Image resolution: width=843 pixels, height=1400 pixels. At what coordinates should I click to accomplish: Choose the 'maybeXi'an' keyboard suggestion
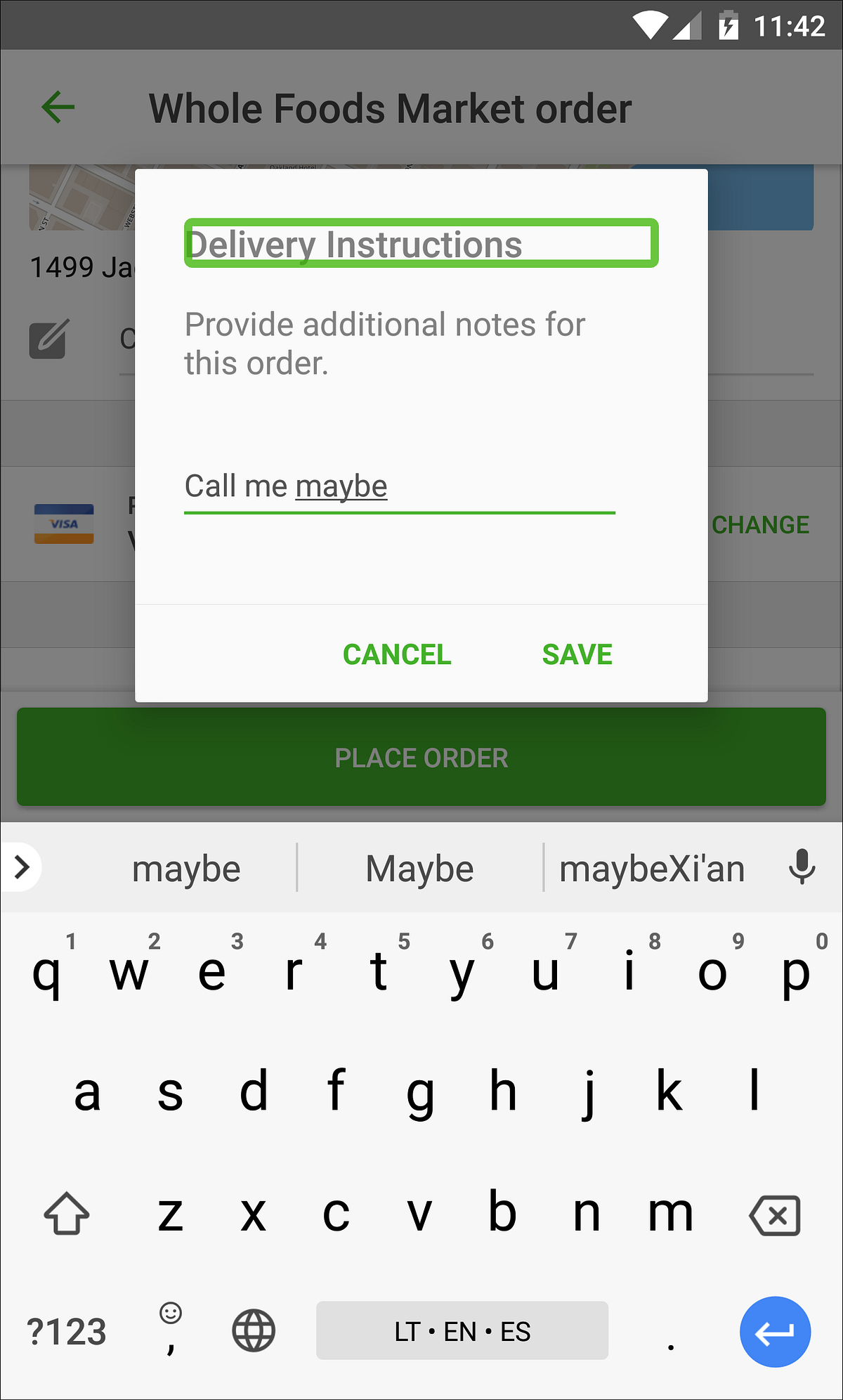[651, 869]
